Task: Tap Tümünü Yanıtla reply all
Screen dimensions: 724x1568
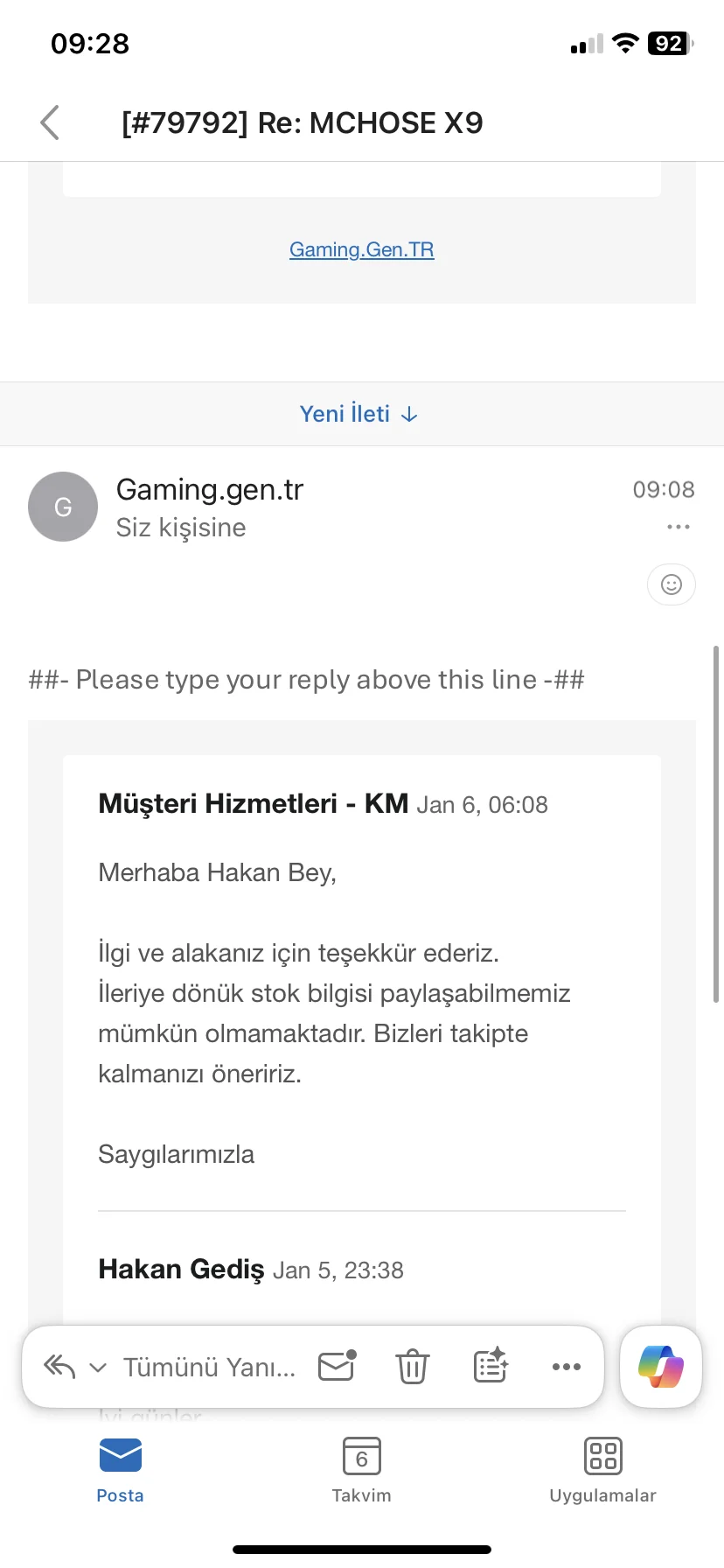Action: [210, 1367]
